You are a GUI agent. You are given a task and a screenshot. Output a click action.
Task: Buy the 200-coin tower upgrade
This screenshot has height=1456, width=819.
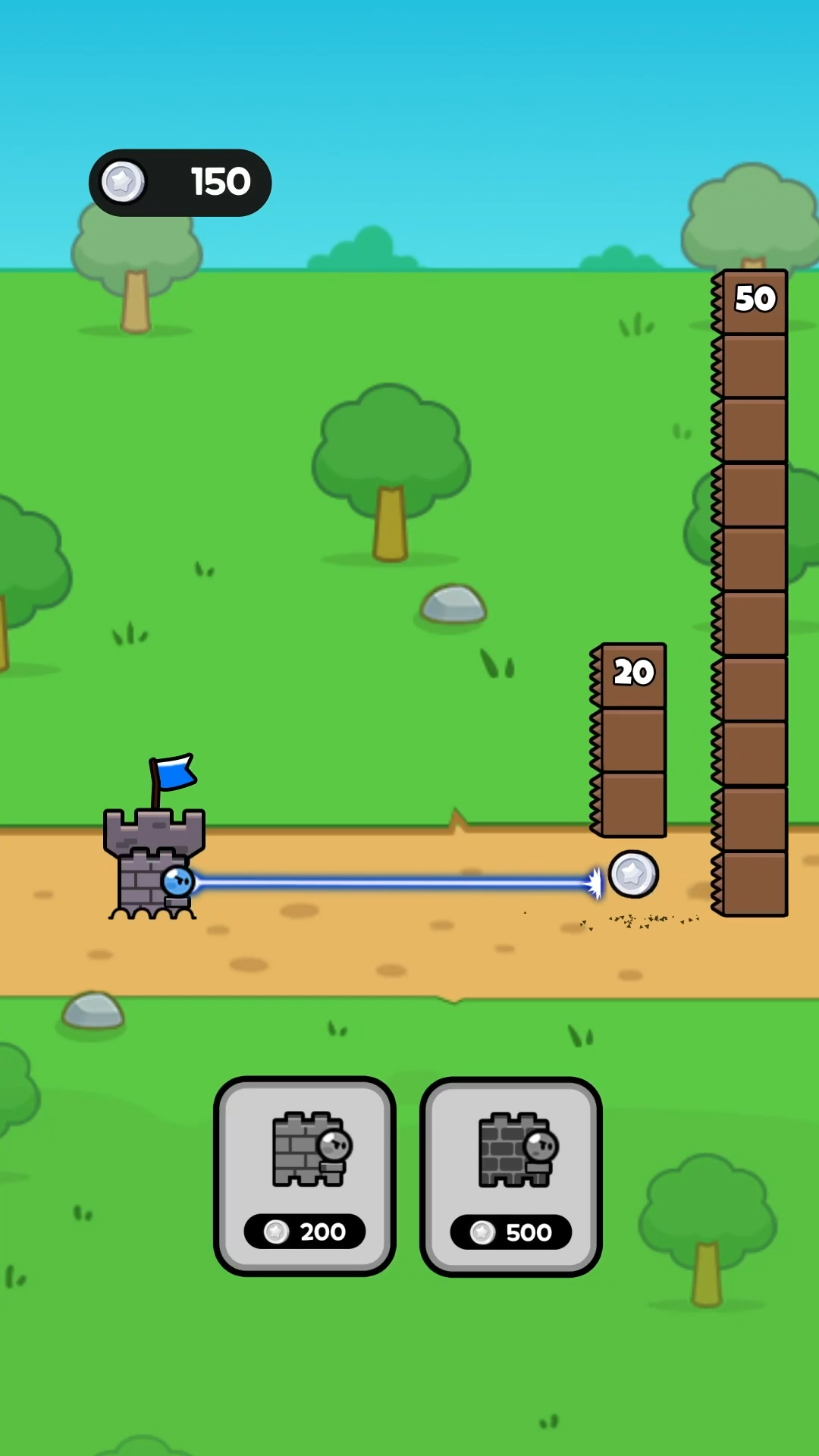[x=305, y=1175]
